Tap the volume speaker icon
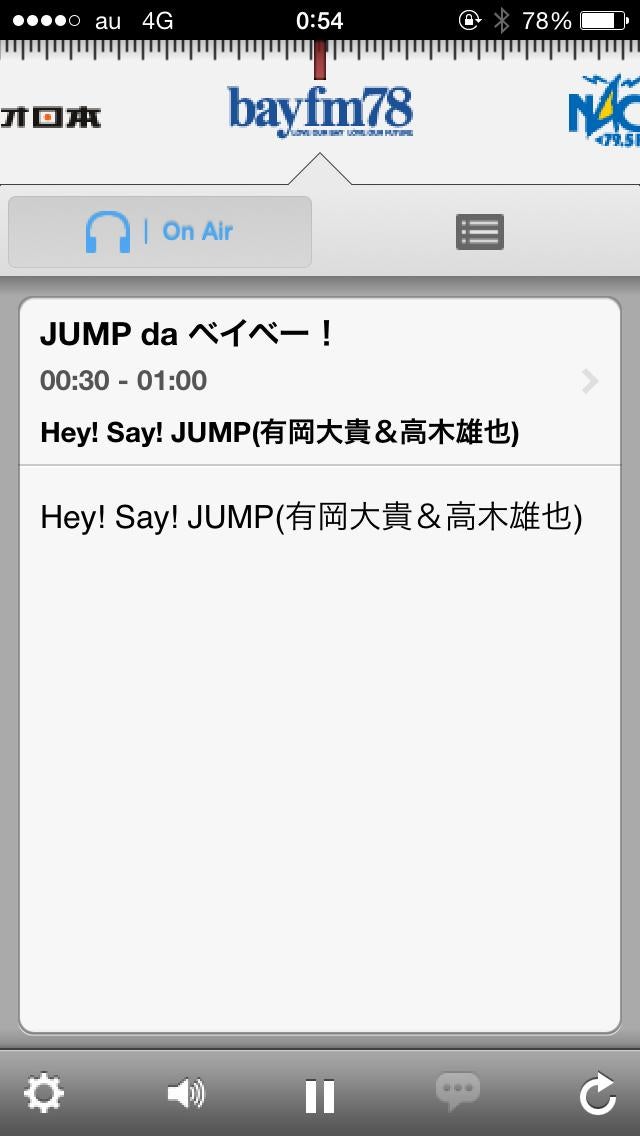640x1136 pixels. point(185,1094)
